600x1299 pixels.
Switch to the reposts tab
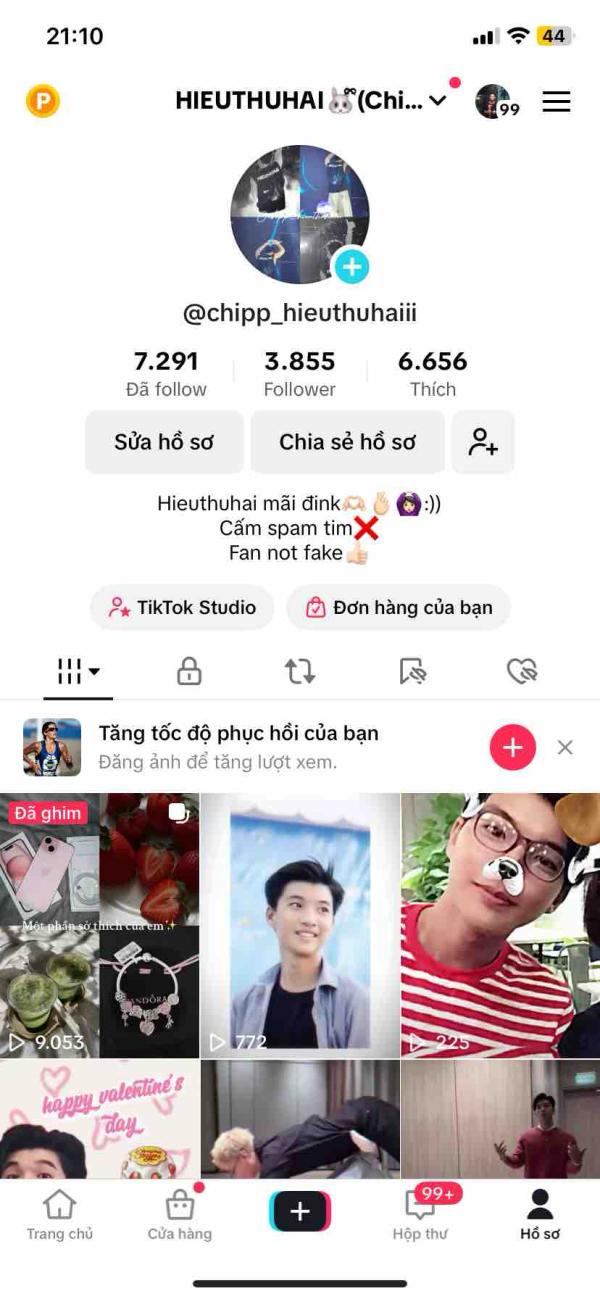pyautogui.click(x=300, y=672)
